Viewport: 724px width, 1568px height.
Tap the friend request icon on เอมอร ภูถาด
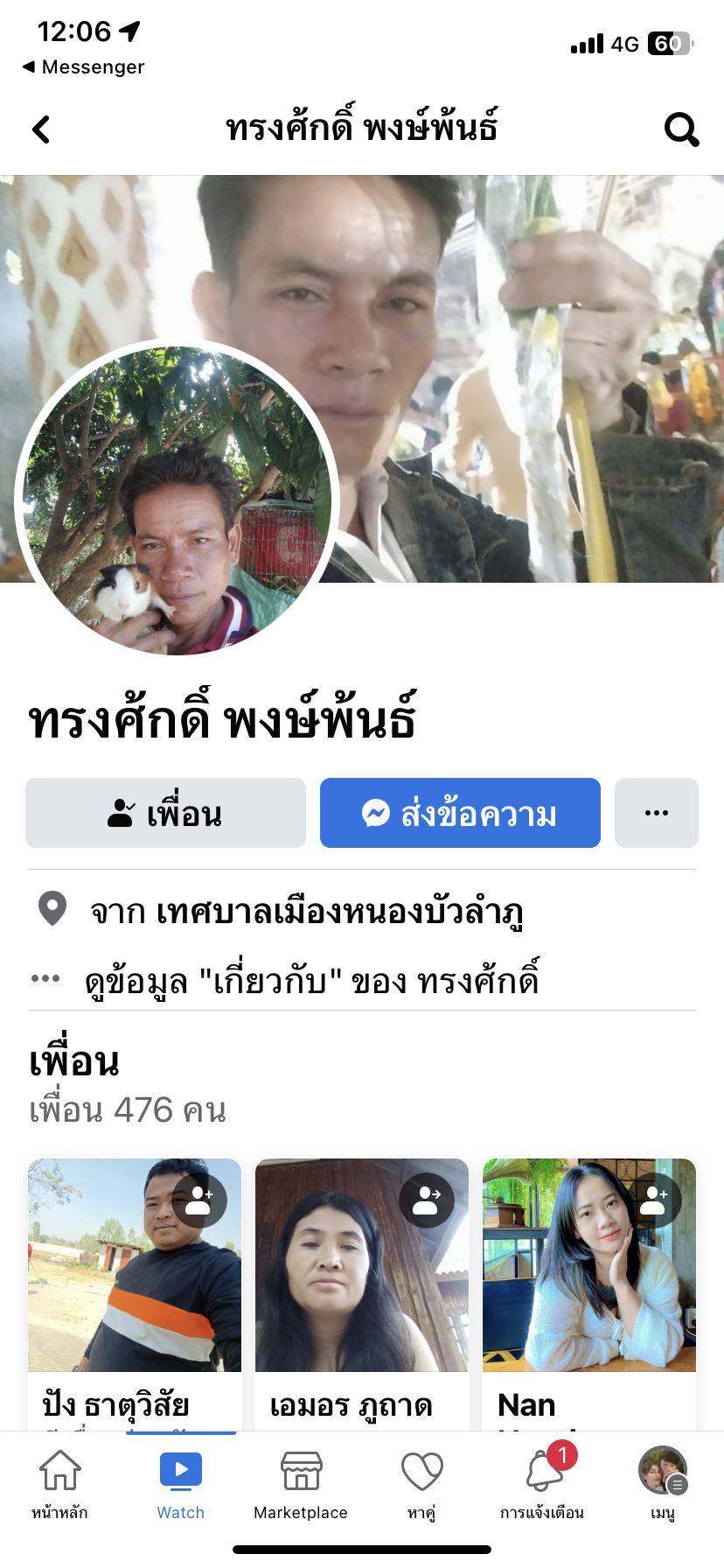point(427,1200)
